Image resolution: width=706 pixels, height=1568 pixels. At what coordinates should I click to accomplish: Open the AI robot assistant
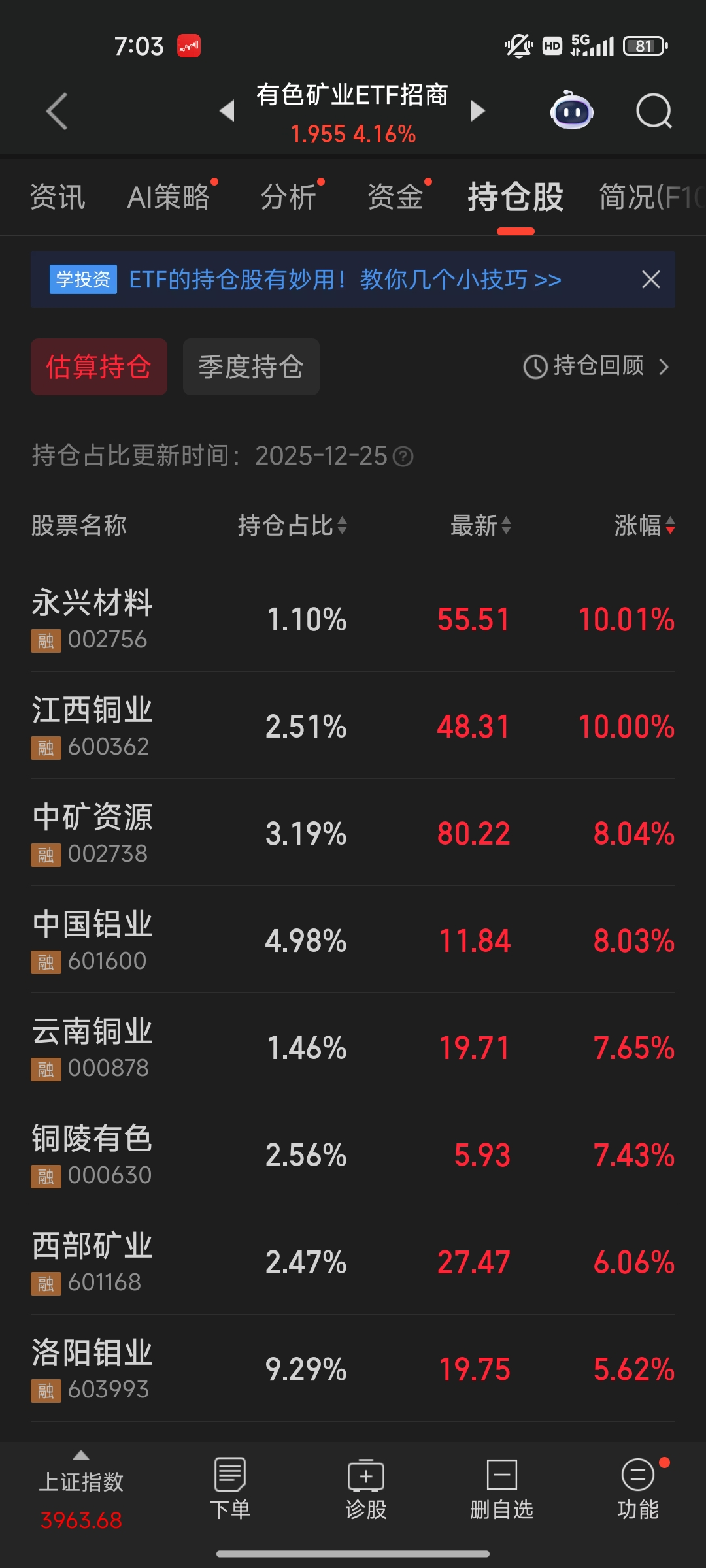(571, 111)
